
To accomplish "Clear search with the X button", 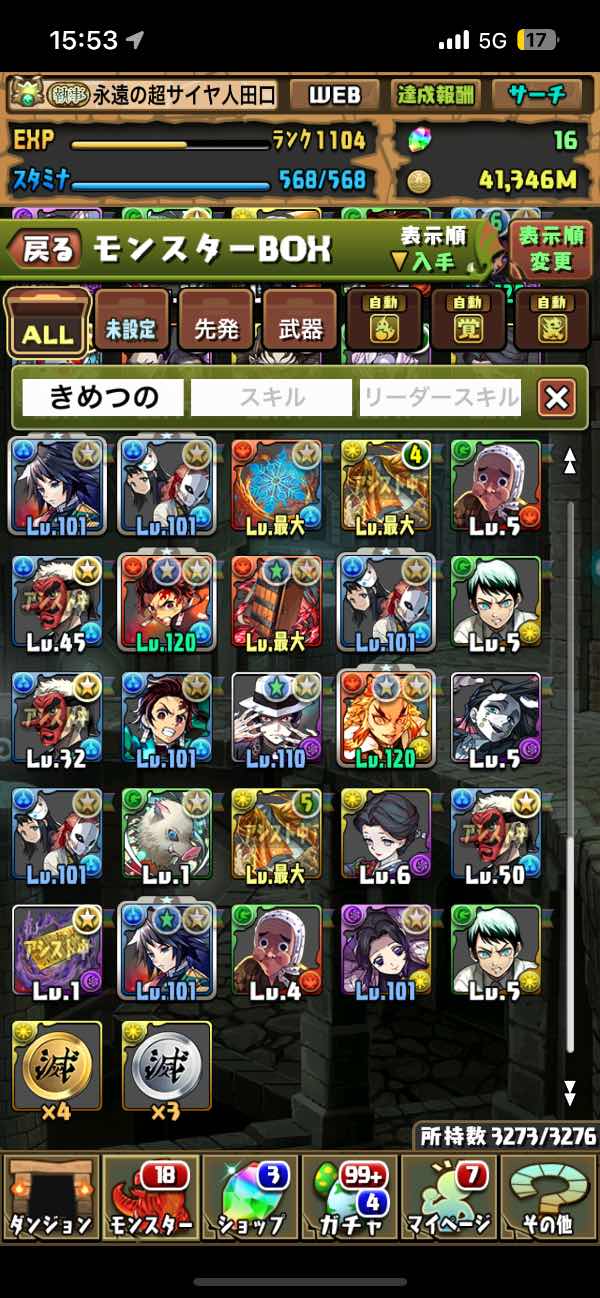I will [557, 398].
